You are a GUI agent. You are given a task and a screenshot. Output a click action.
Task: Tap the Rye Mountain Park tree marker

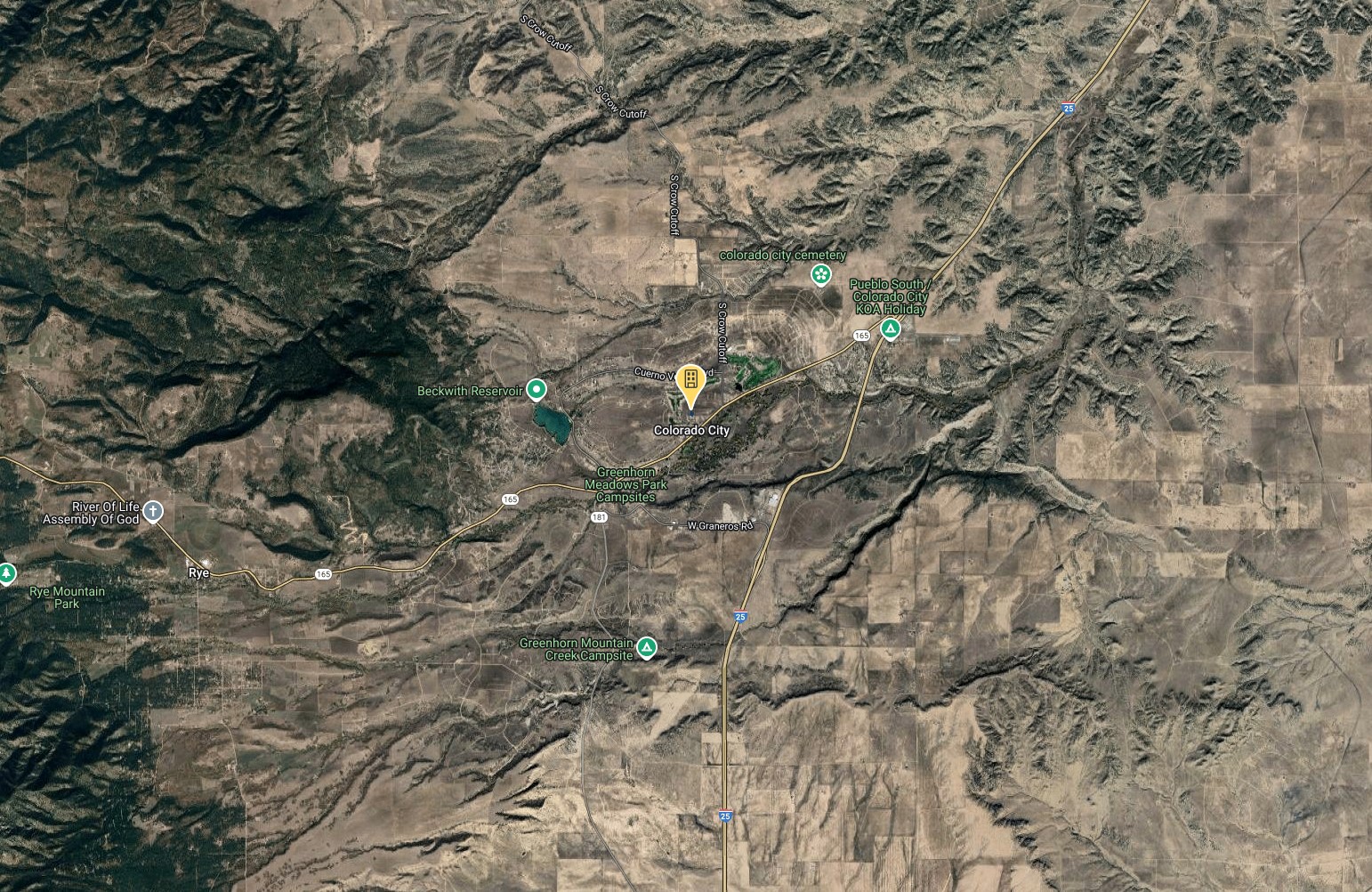pyautogui.click(x=6, y=572)
